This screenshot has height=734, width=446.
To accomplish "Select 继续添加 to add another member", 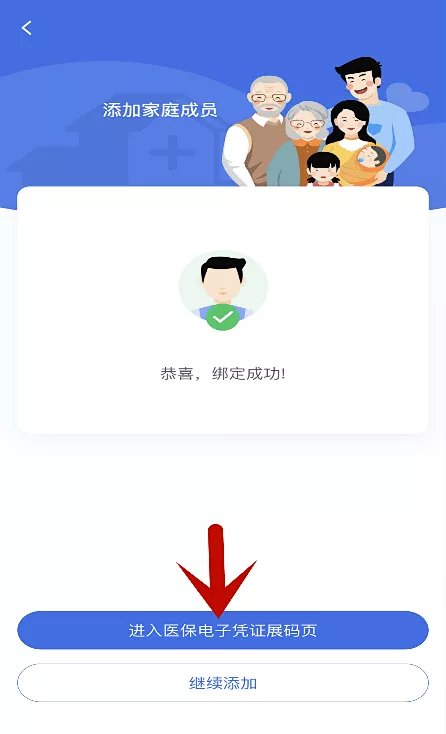I will (223, 683).
